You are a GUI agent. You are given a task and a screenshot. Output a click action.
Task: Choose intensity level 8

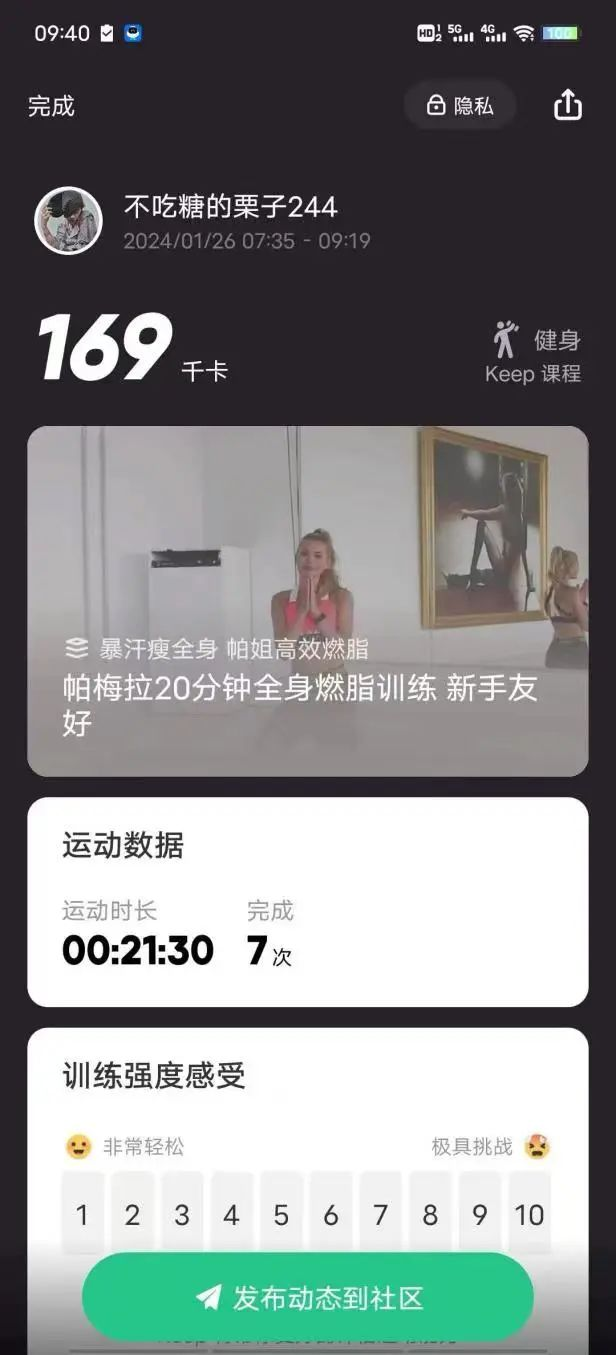[x=430, y=1214]
